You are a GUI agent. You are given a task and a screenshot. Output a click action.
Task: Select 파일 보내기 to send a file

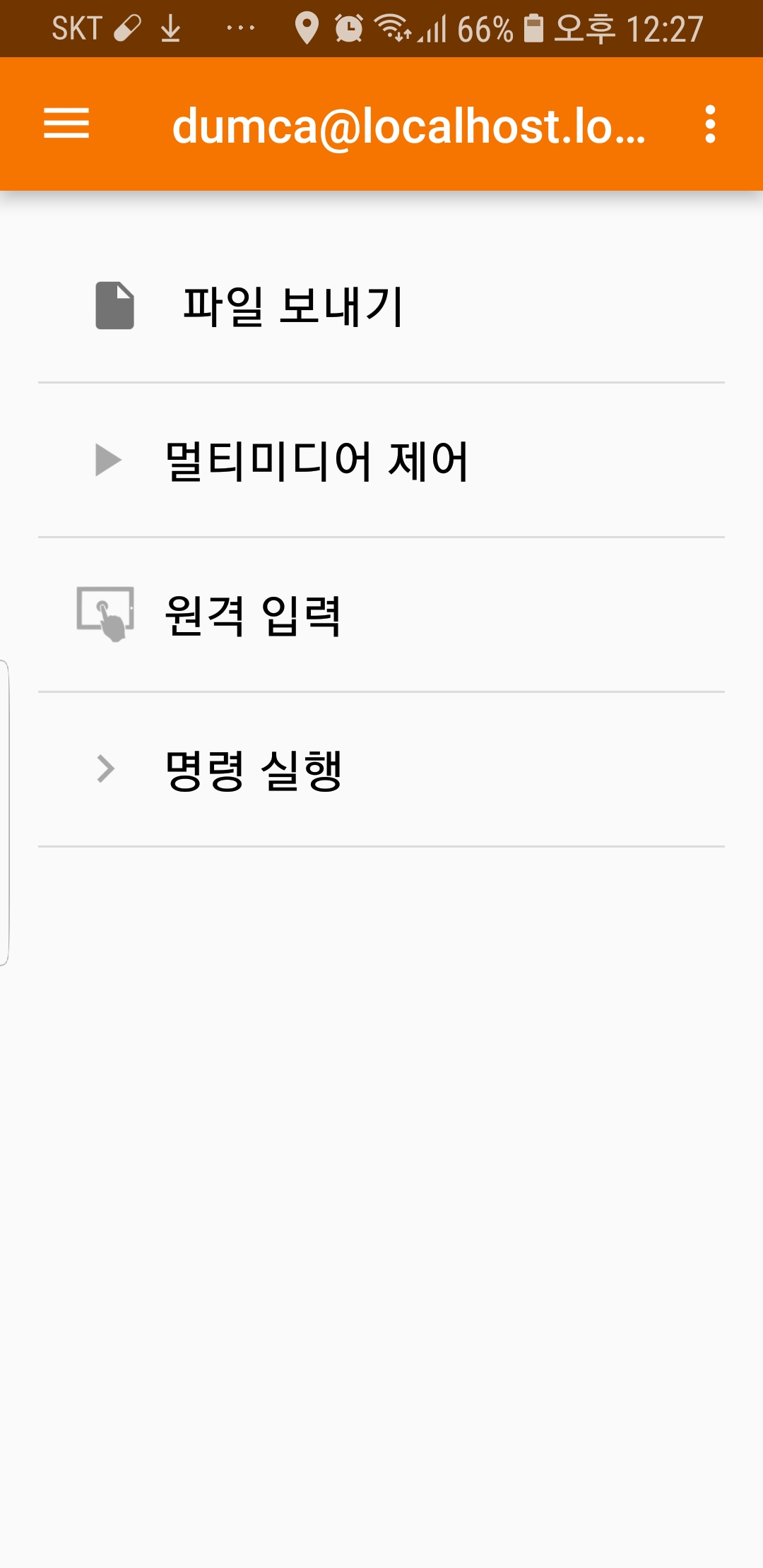(x=381, y=306)
